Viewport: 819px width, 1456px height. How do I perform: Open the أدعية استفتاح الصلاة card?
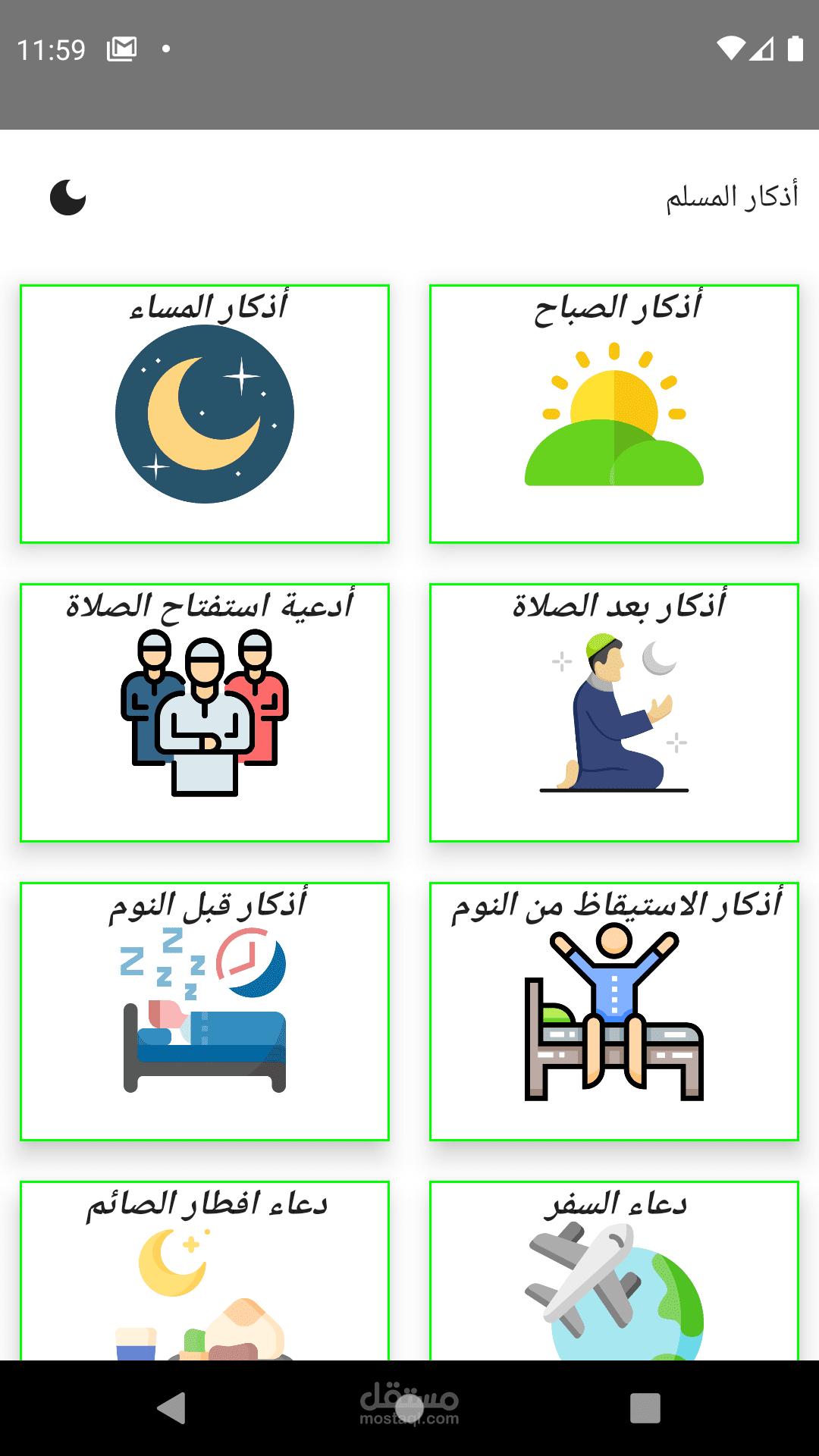click(205, 713)
